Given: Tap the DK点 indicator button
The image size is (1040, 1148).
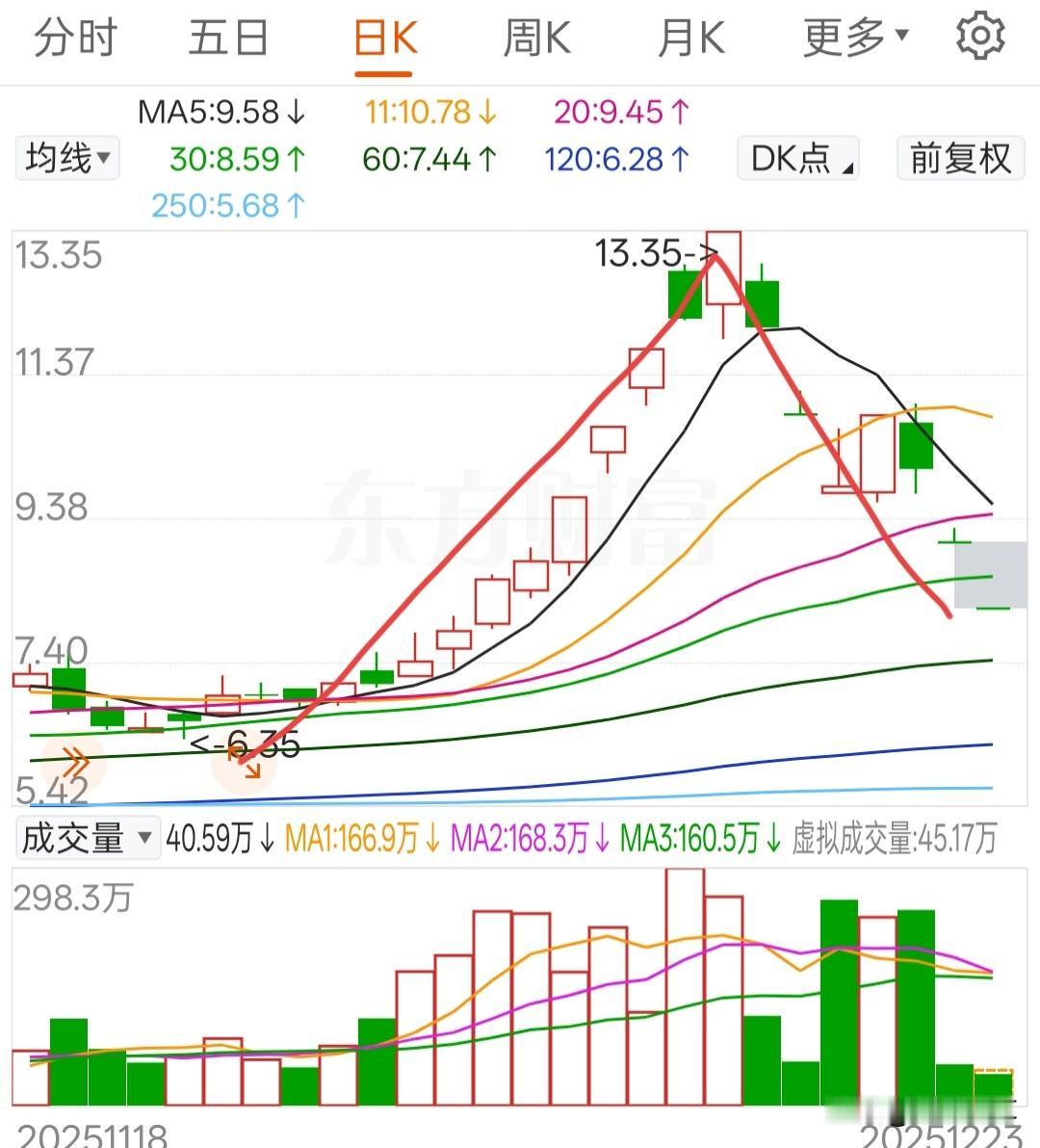Looking at the screenshot, I should click(797, 159).
